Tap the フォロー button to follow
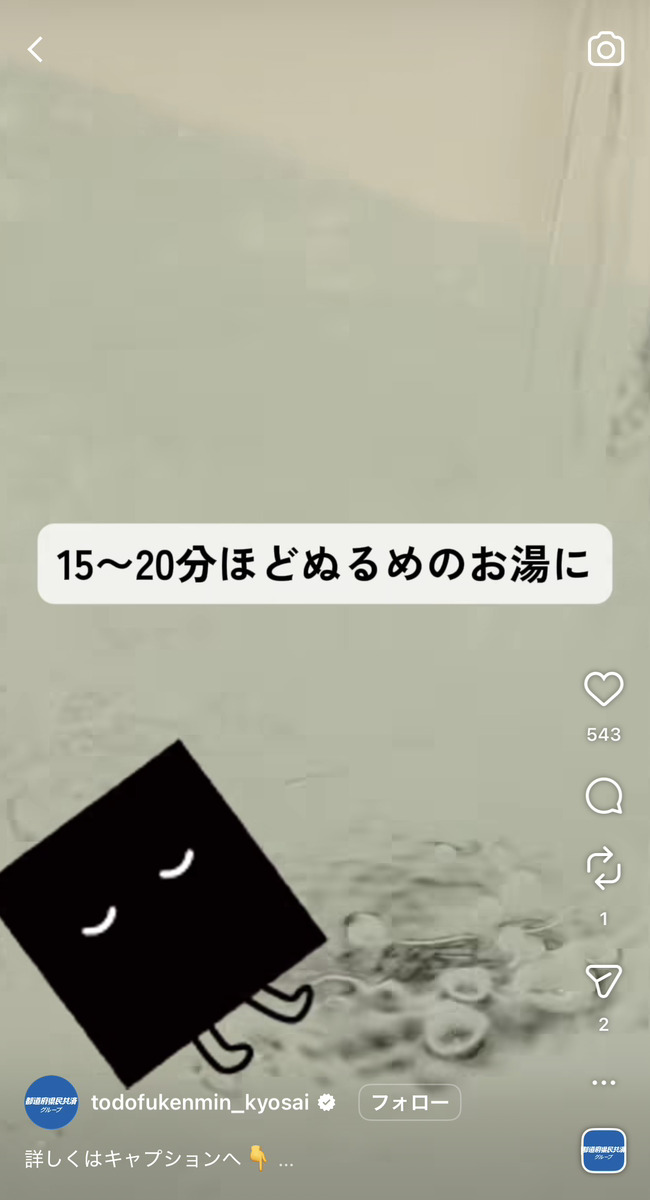Screen dimensions: 650x1200 pyautogui.click(x=409, y=1102)
